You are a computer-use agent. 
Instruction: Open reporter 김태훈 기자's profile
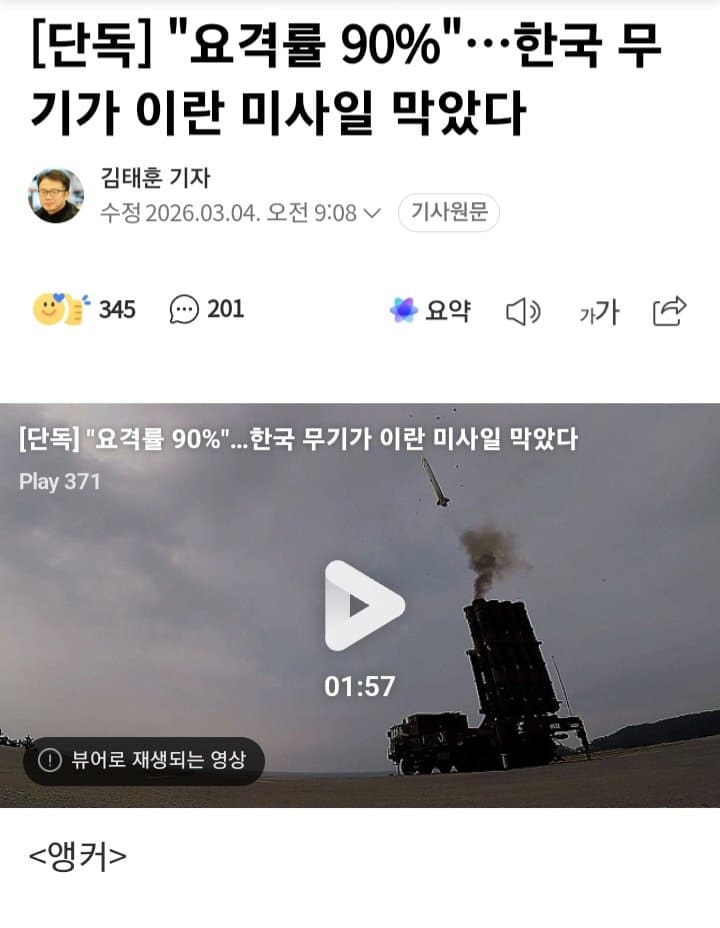tap(155, 178)
